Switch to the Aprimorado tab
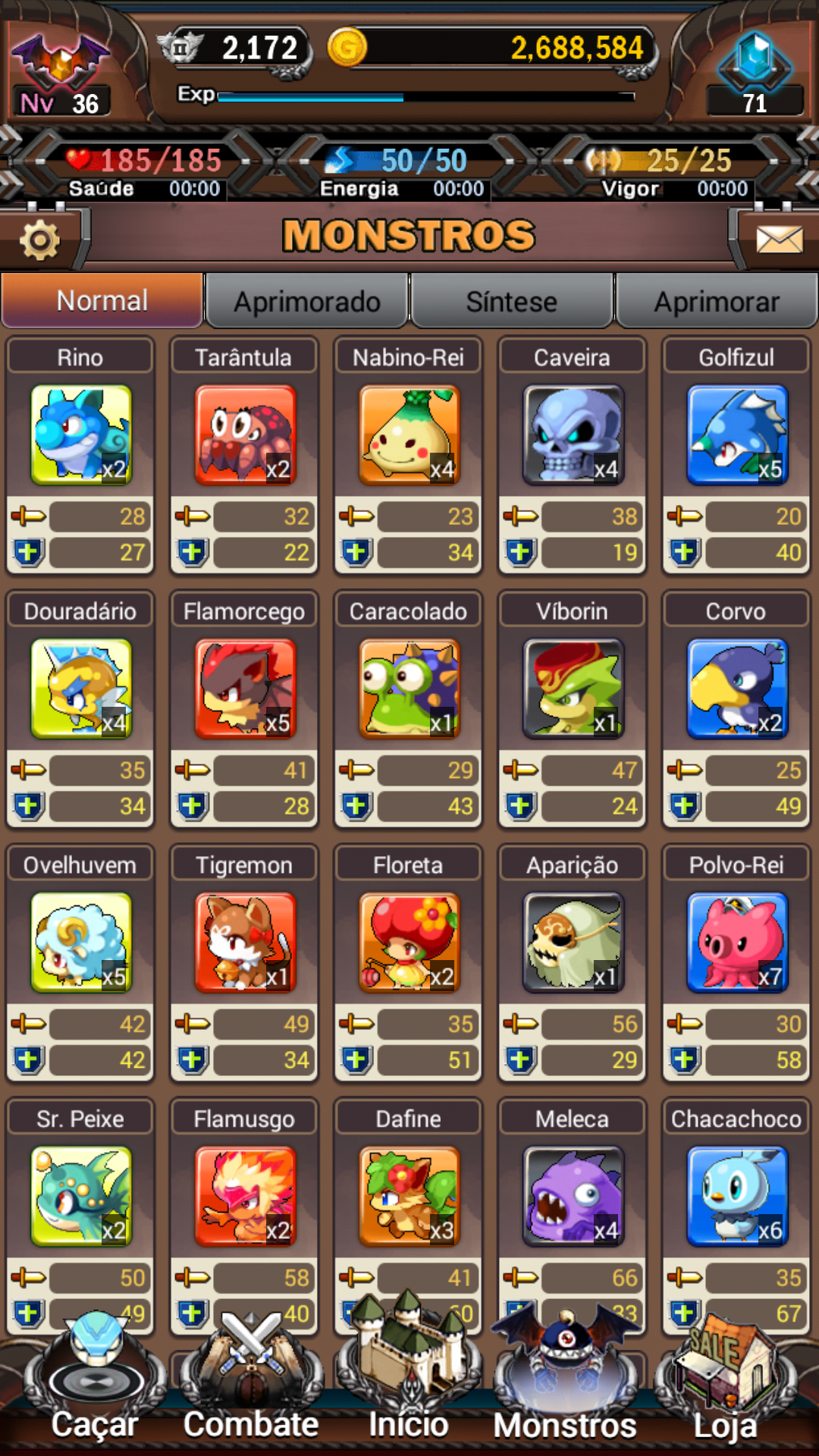The image size is (819, 1456). click(x=306, y=301)
